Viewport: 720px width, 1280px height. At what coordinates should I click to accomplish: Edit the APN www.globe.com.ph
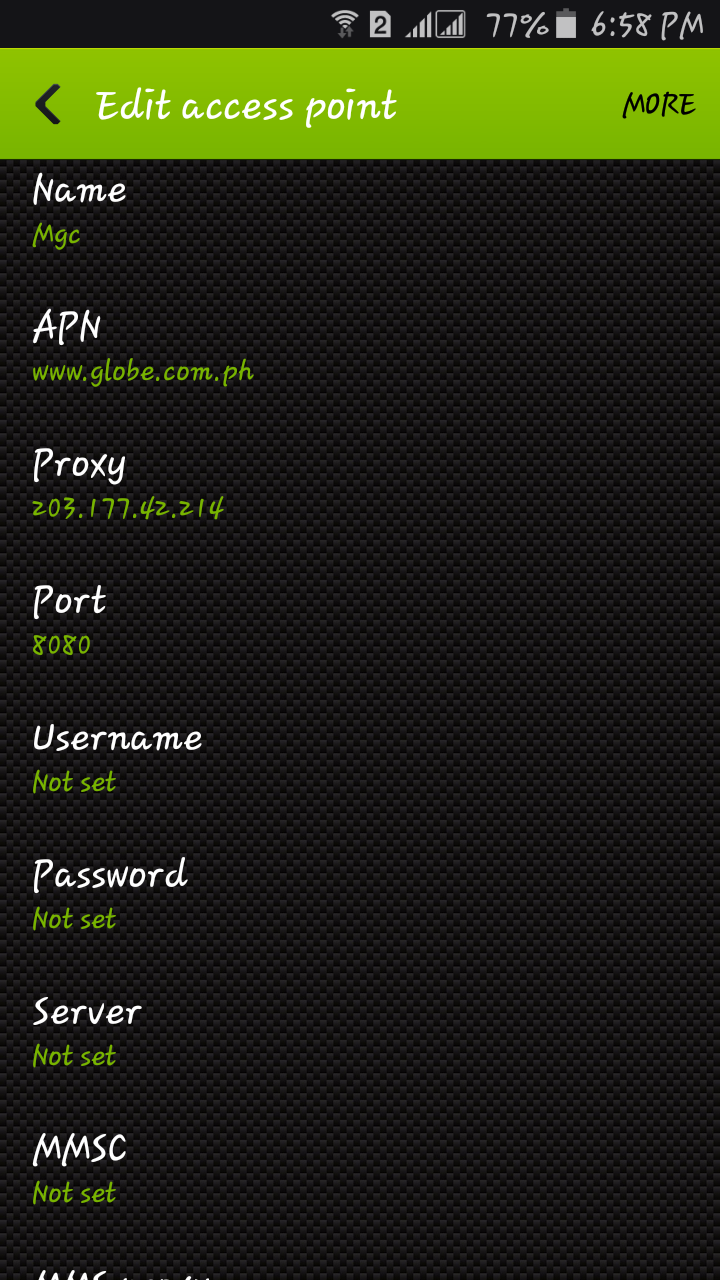click(360, 350)
